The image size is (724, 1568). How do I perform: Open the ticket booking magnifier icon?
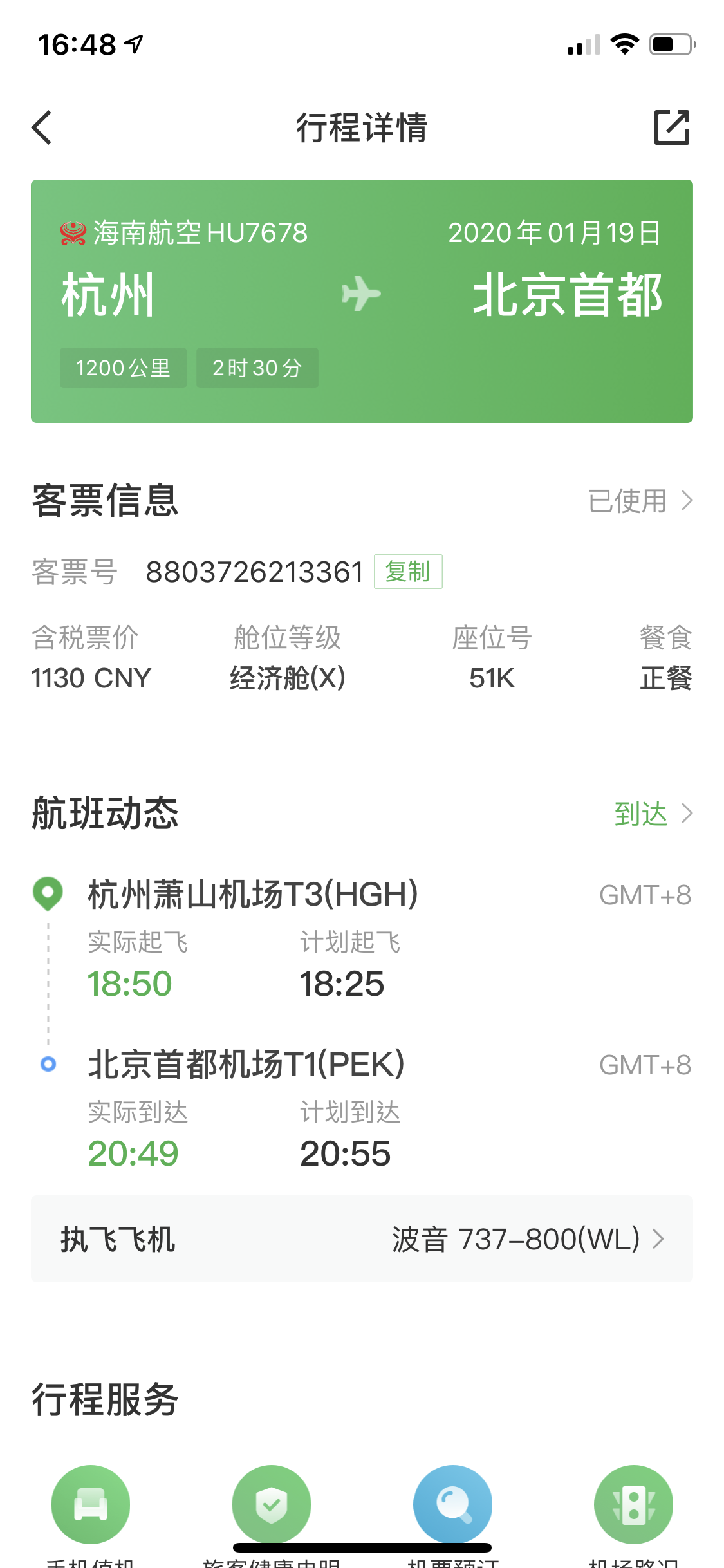[452, 1504]
